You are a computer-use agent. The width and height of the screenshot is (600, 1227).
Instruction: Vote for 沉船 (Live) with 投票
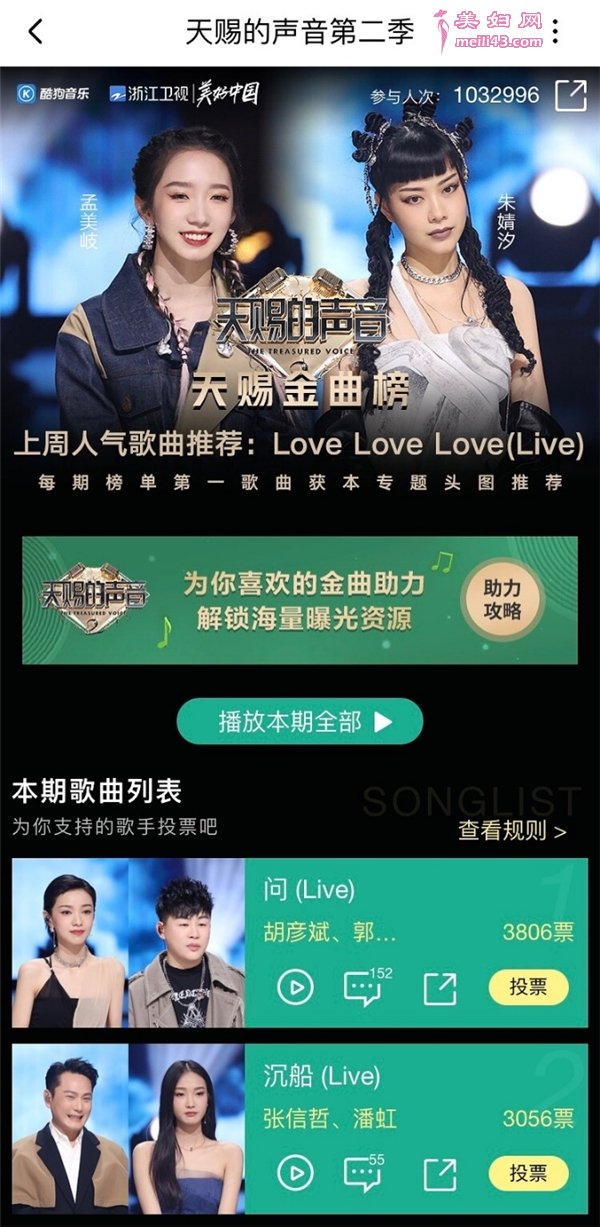point(528,1172)
